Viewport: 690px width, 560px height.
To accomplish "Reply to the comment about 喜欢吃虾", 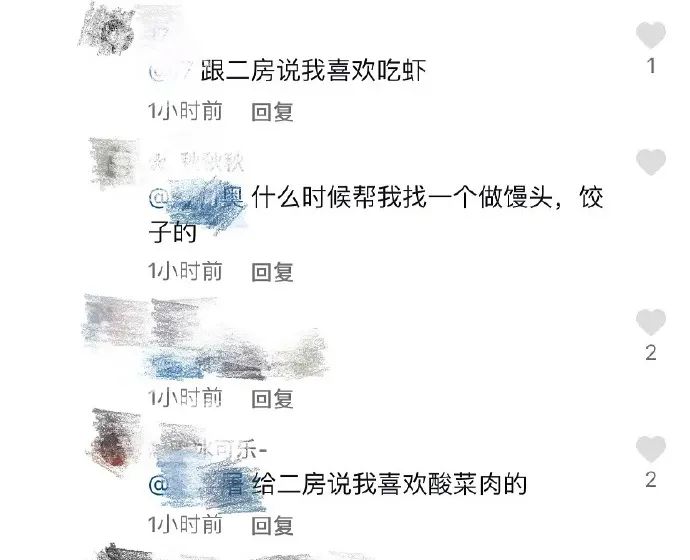I will [272, 112].
